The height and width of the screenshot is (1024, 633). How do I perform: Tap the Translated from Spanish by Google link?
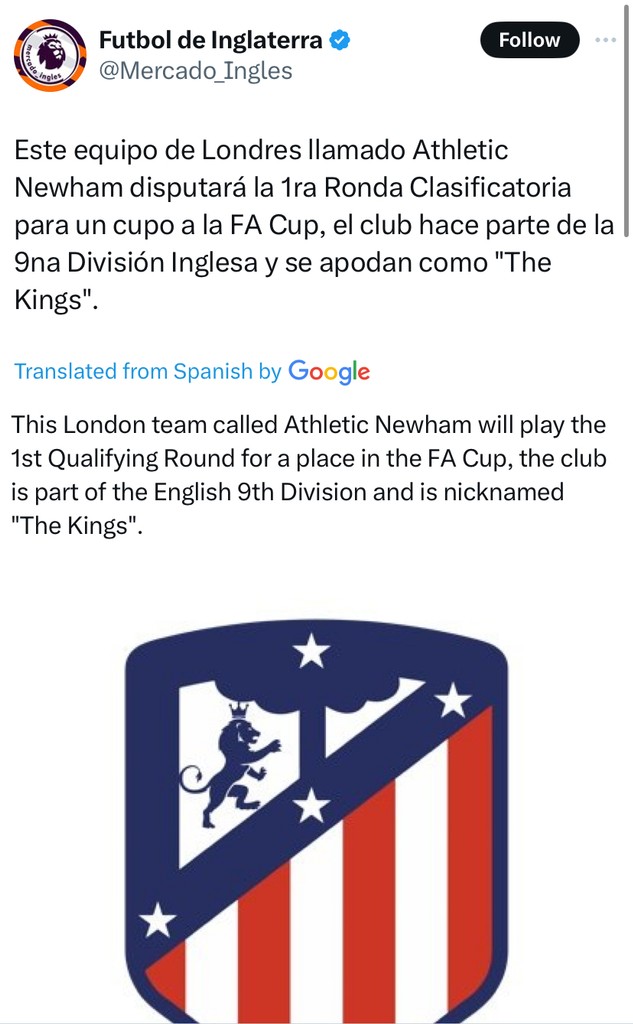pos(192,371)
